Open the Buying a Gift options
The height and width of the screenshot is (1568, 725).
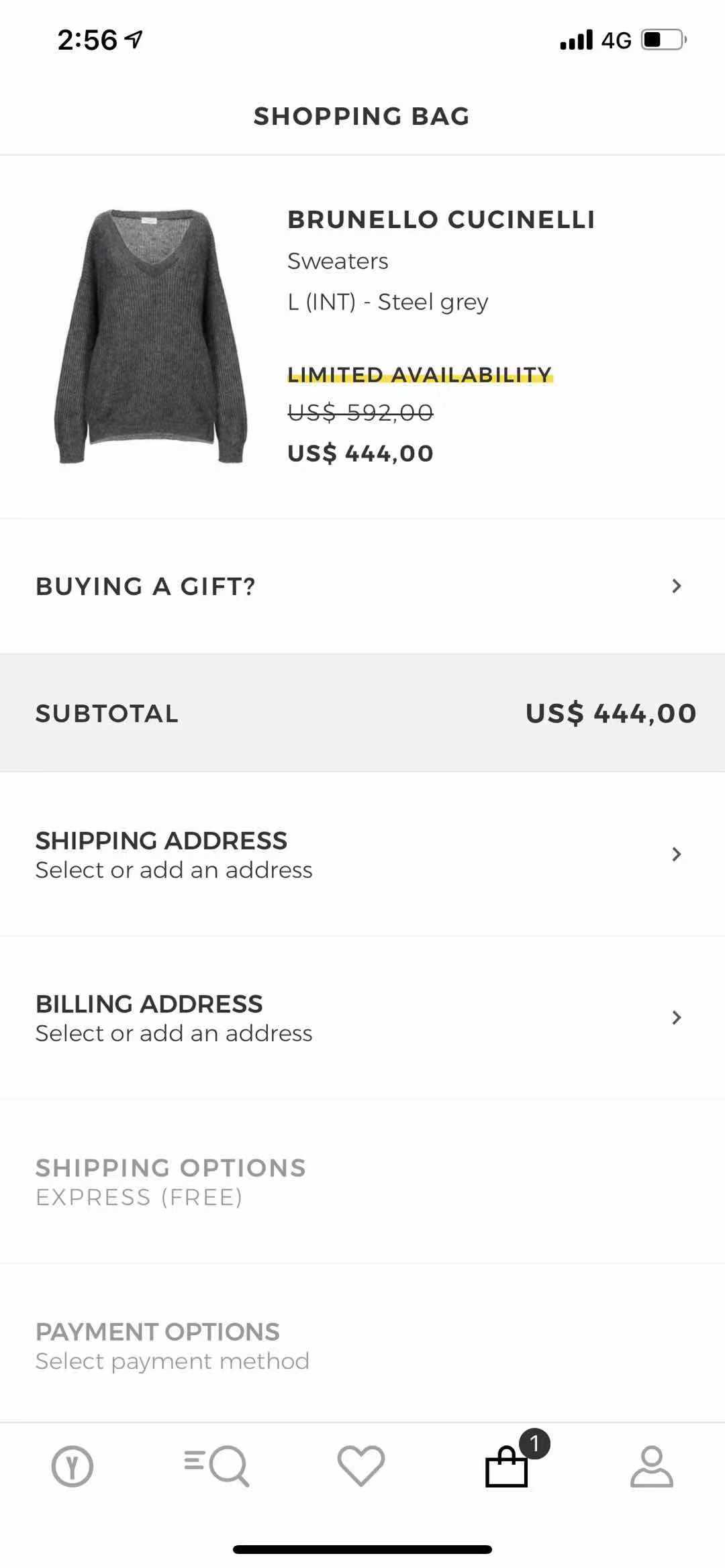(x=362, y=586)
